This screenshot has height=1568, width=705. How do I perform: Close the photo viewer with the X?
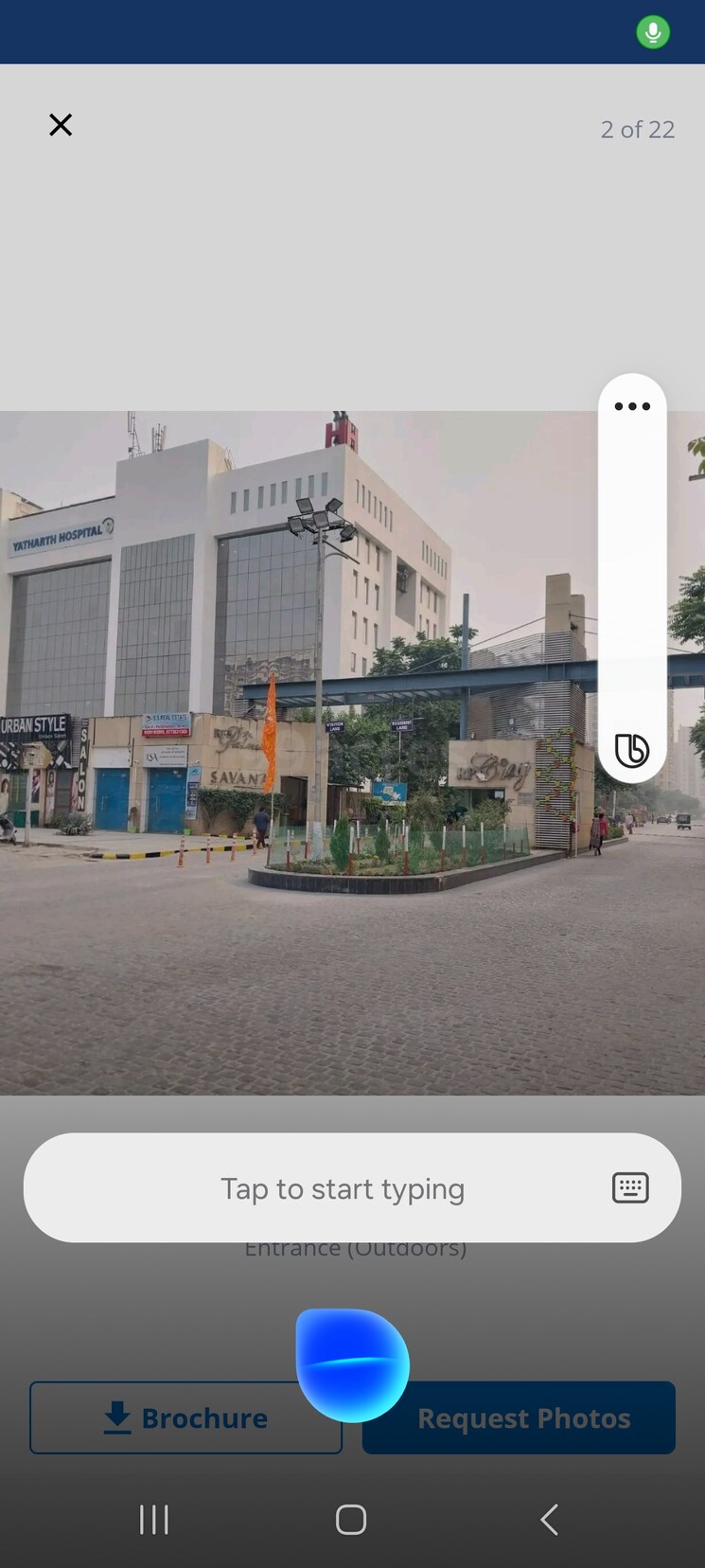click(61, 124)
